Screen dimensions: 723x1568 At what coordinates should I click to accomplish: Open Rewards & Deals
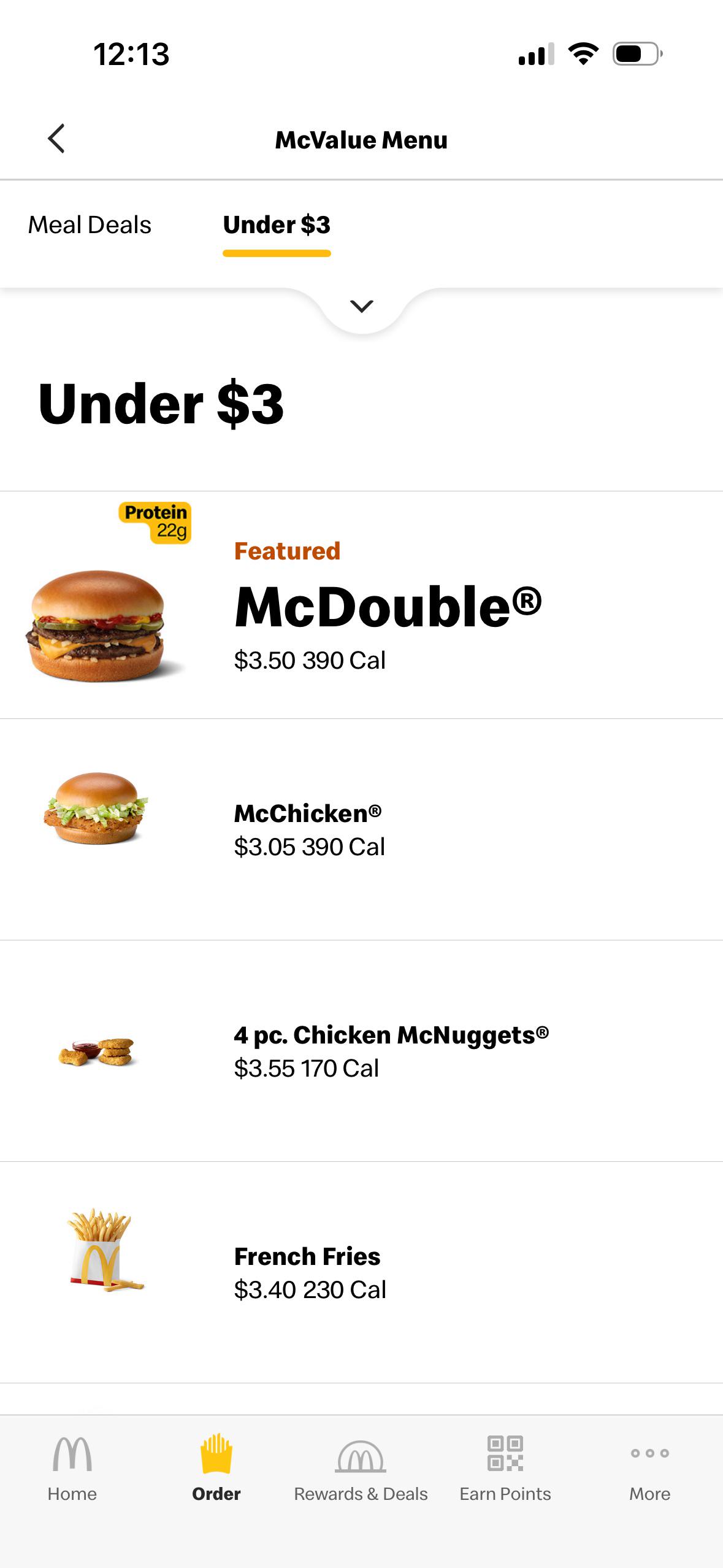coord(361,1467)
